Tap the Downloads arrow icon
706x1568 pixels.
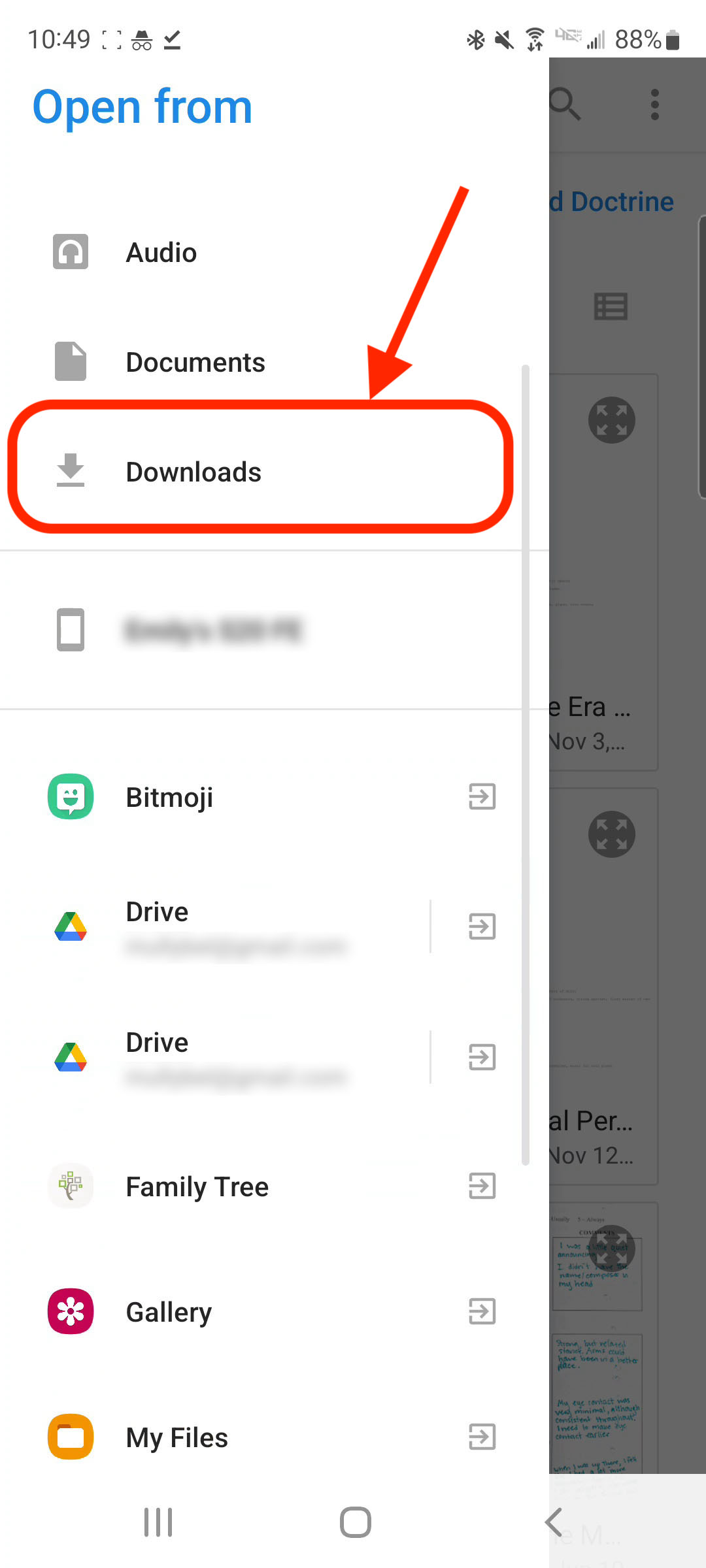tap(71, 472)
